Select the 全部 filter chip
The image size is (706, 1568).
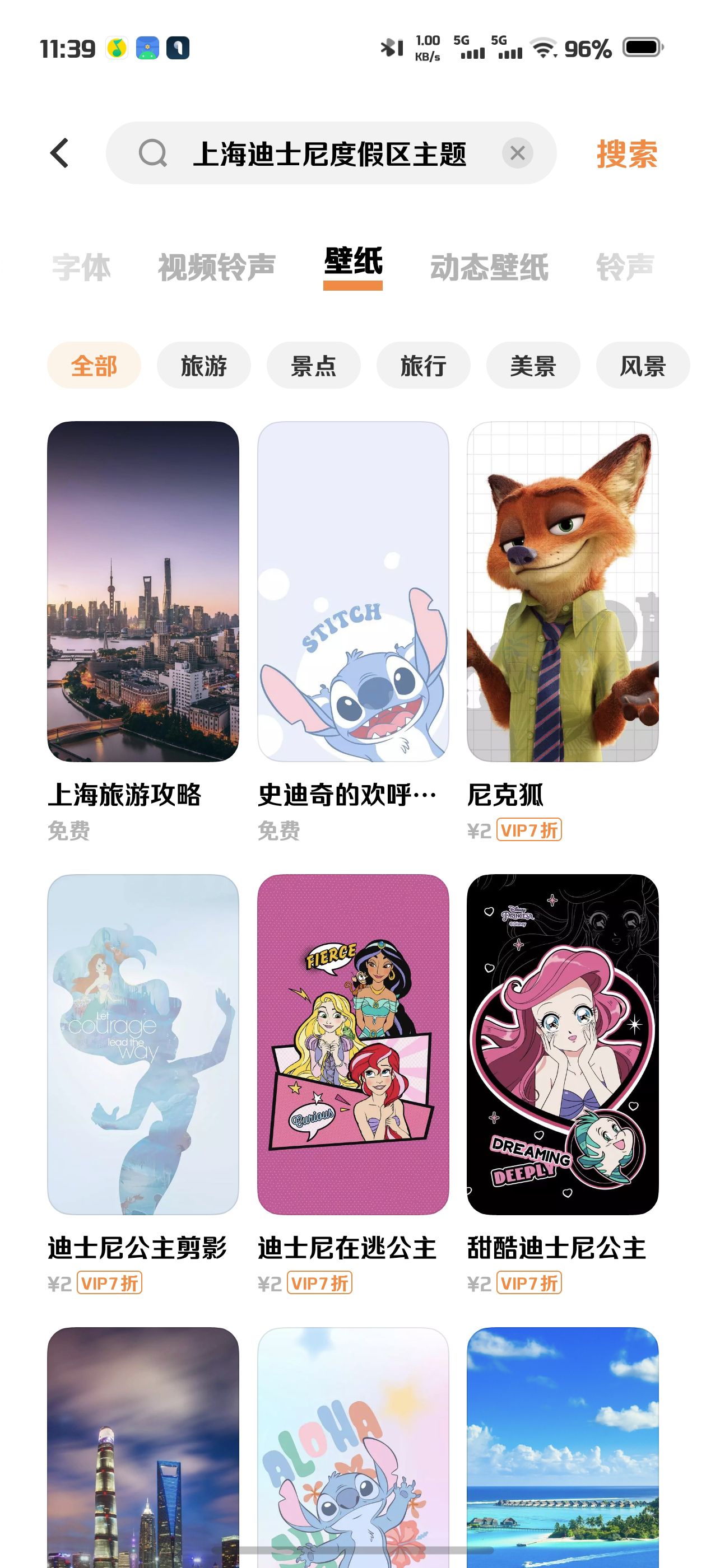[x=94, y=366]
